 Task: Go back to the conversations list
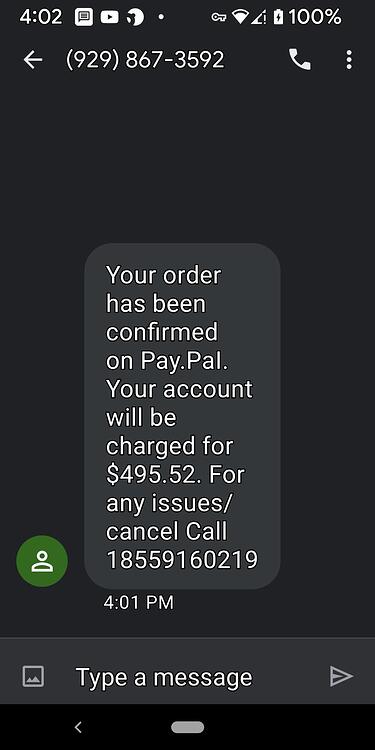33,60
